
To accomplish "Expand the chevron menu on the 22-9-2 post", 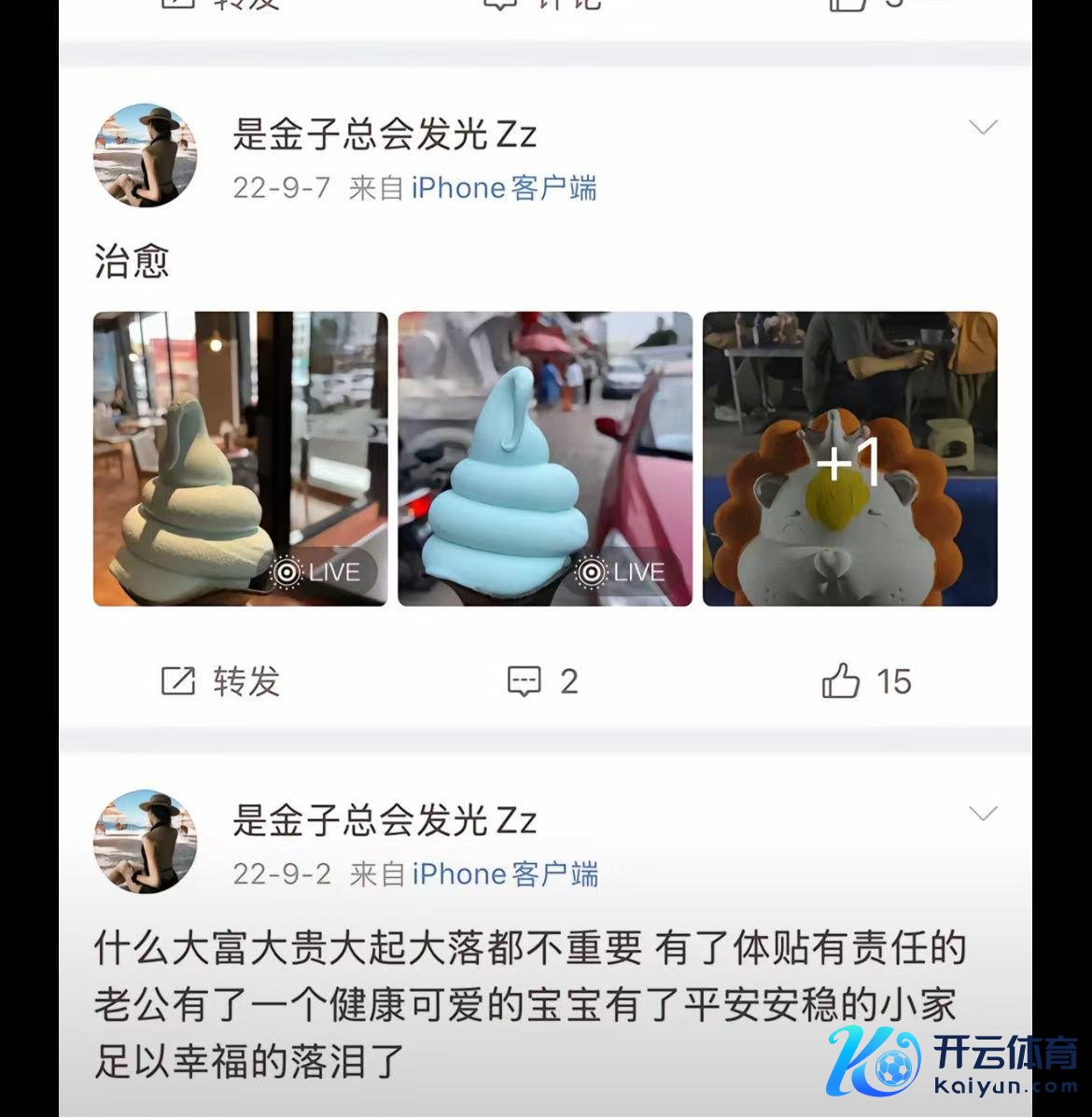I will pyautogui.click(x=983, y=814).
